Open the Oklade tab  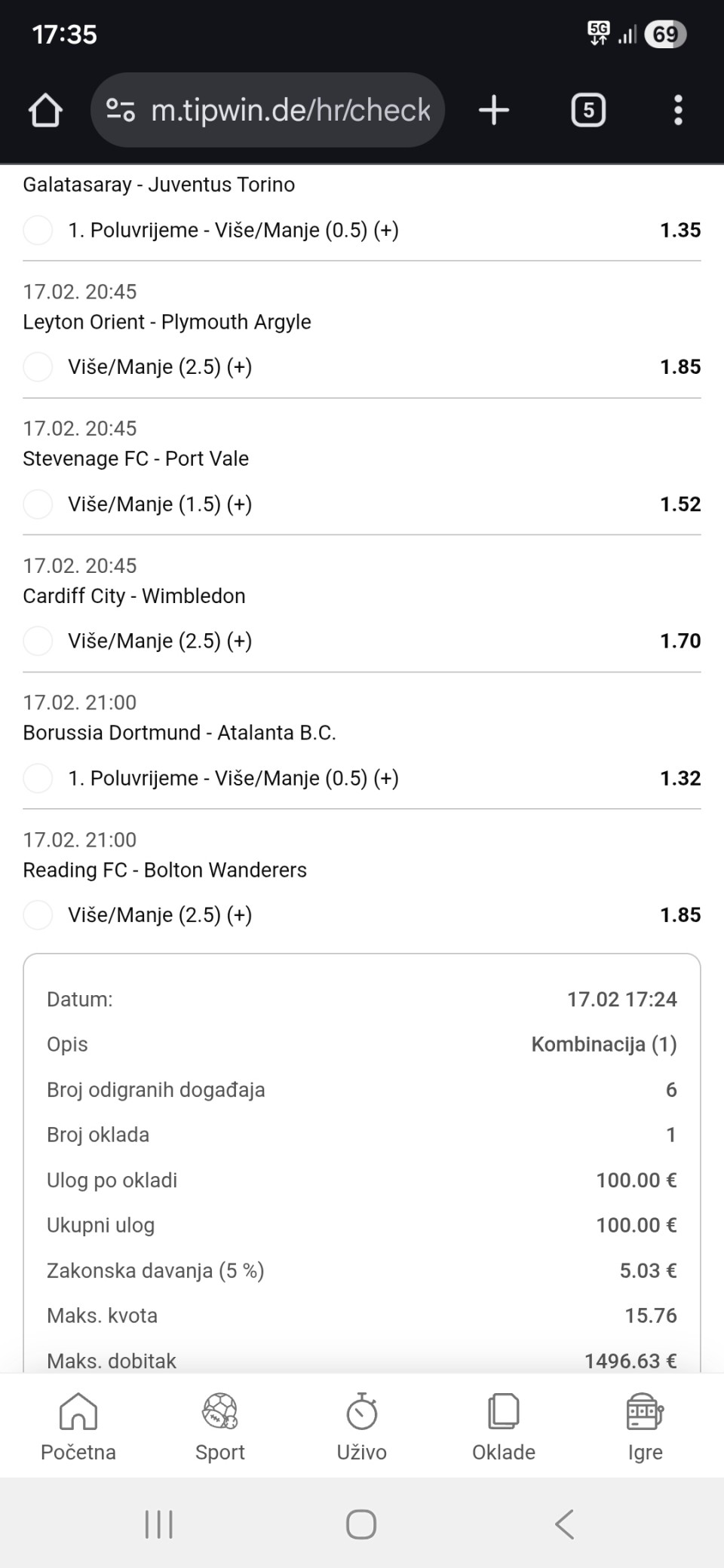[503, 1426]
